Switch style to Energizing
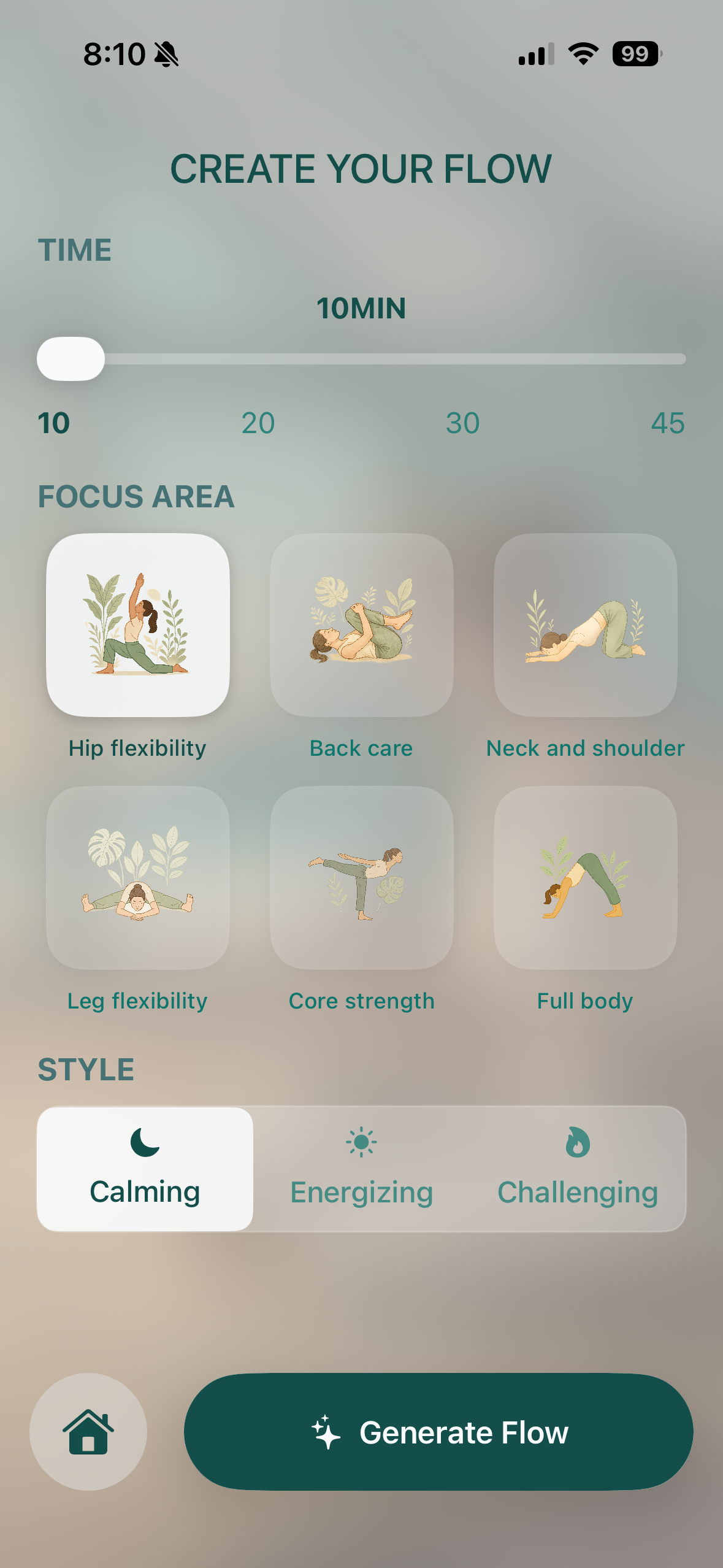The width and height of the screenshot is (723, 1568). 361,1169
